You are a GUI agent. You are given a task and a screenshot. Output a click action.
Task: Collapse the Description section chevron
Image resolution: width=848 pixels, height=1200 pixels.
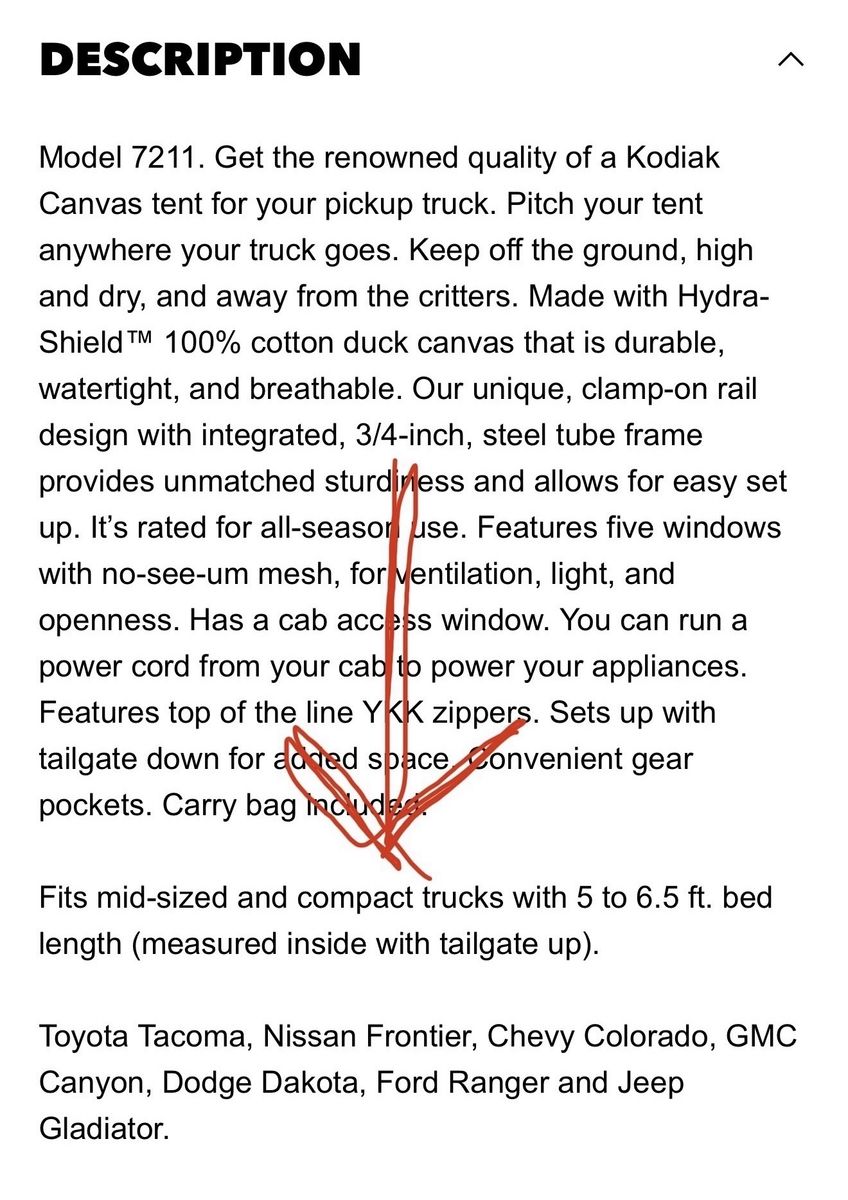click(790, 60)
